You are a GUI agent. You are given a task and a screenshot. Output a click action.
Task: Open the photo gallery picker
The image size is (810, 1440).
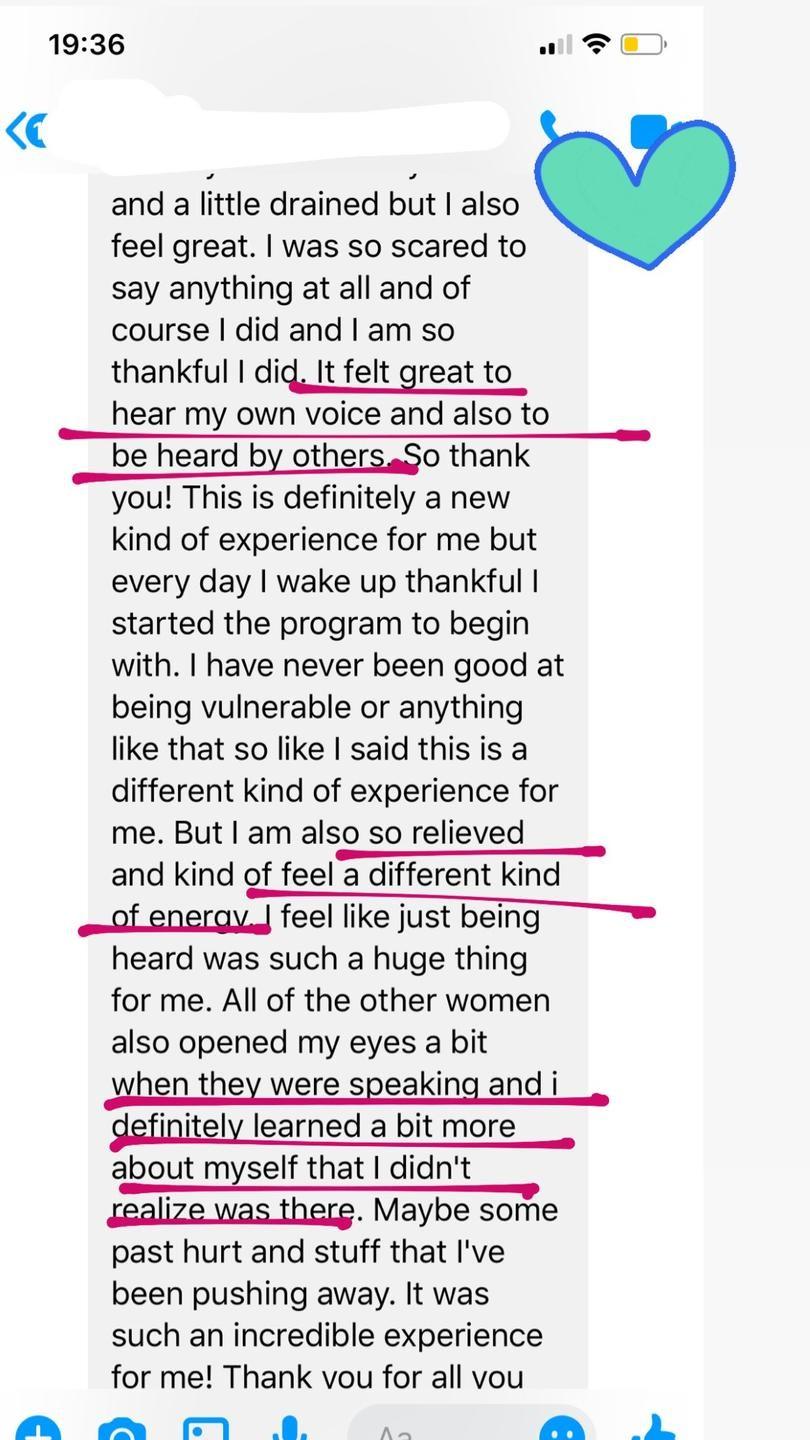(x=206, y=1430)
